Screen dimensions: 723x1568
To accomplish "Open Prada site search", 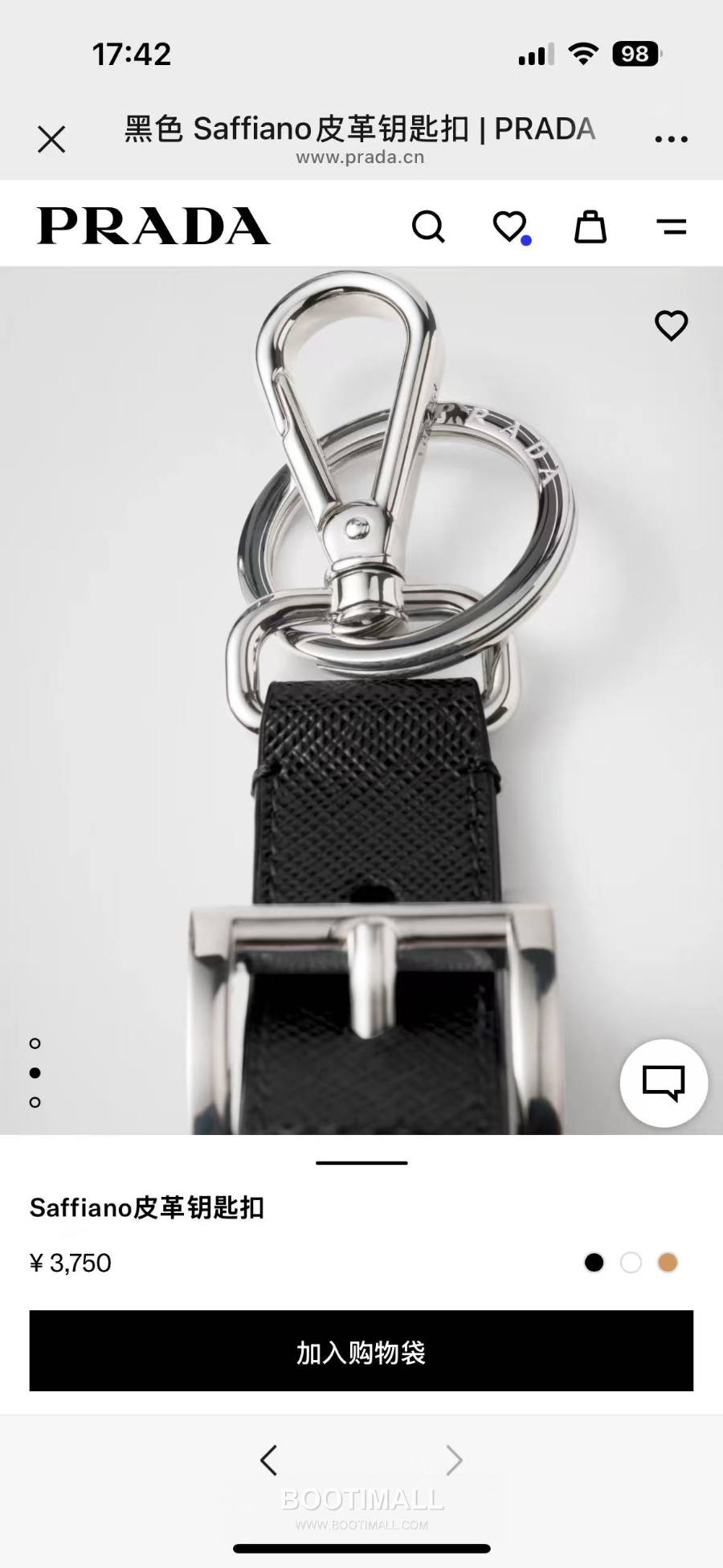I will (x=428, y=227).
